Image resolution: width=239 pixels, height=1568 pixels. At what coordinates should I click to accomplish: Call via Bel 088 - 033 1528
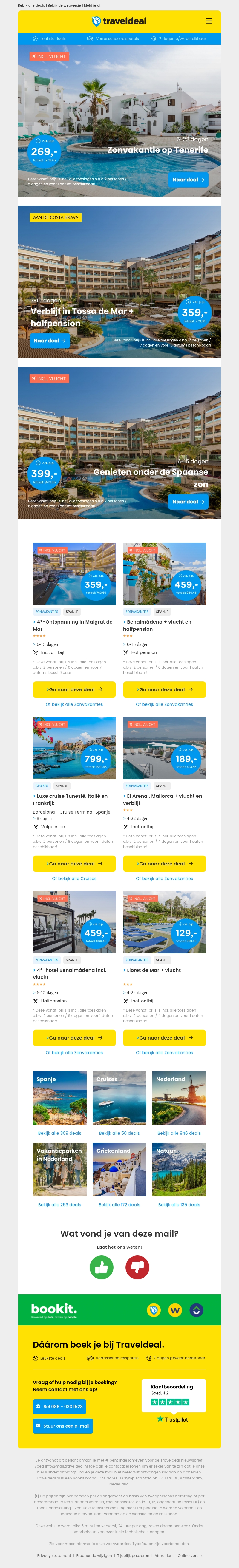coord(59,1407)
